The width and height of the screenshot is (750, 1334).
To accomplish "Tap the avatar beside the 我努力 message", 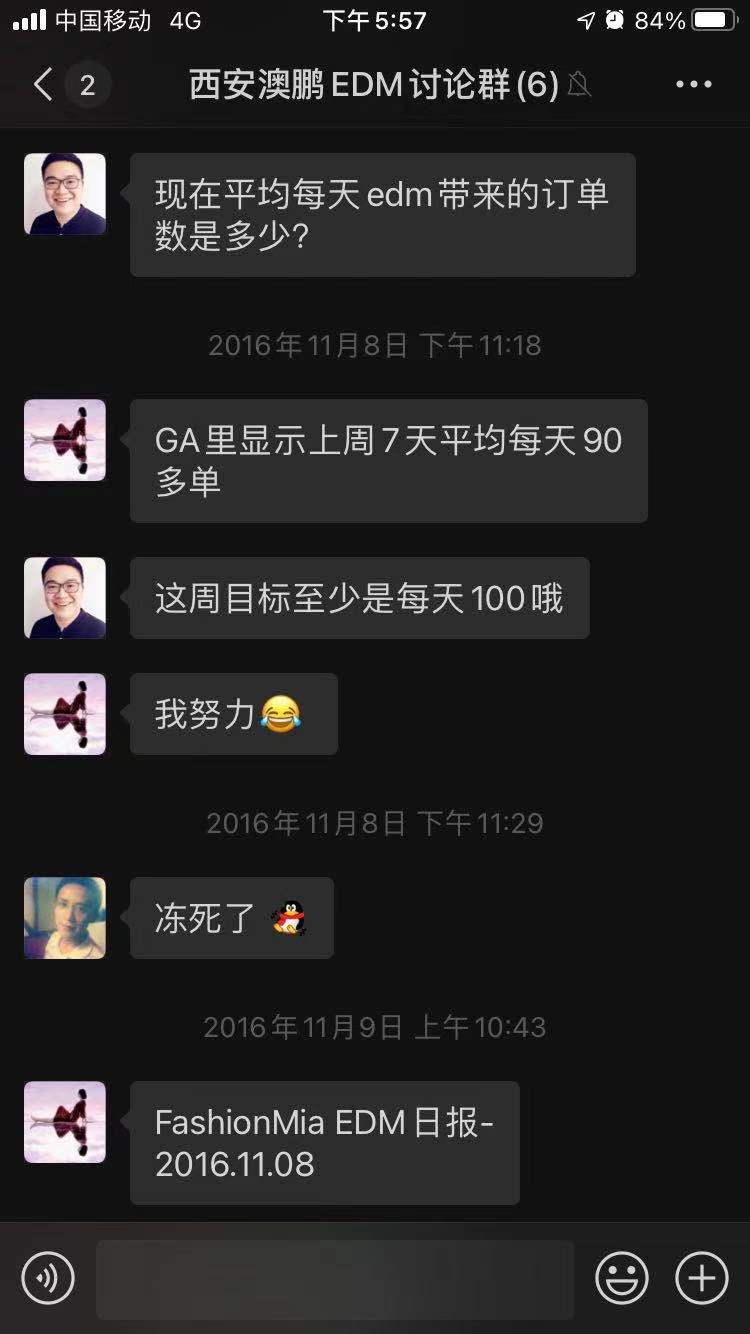I will click(65, 714).
